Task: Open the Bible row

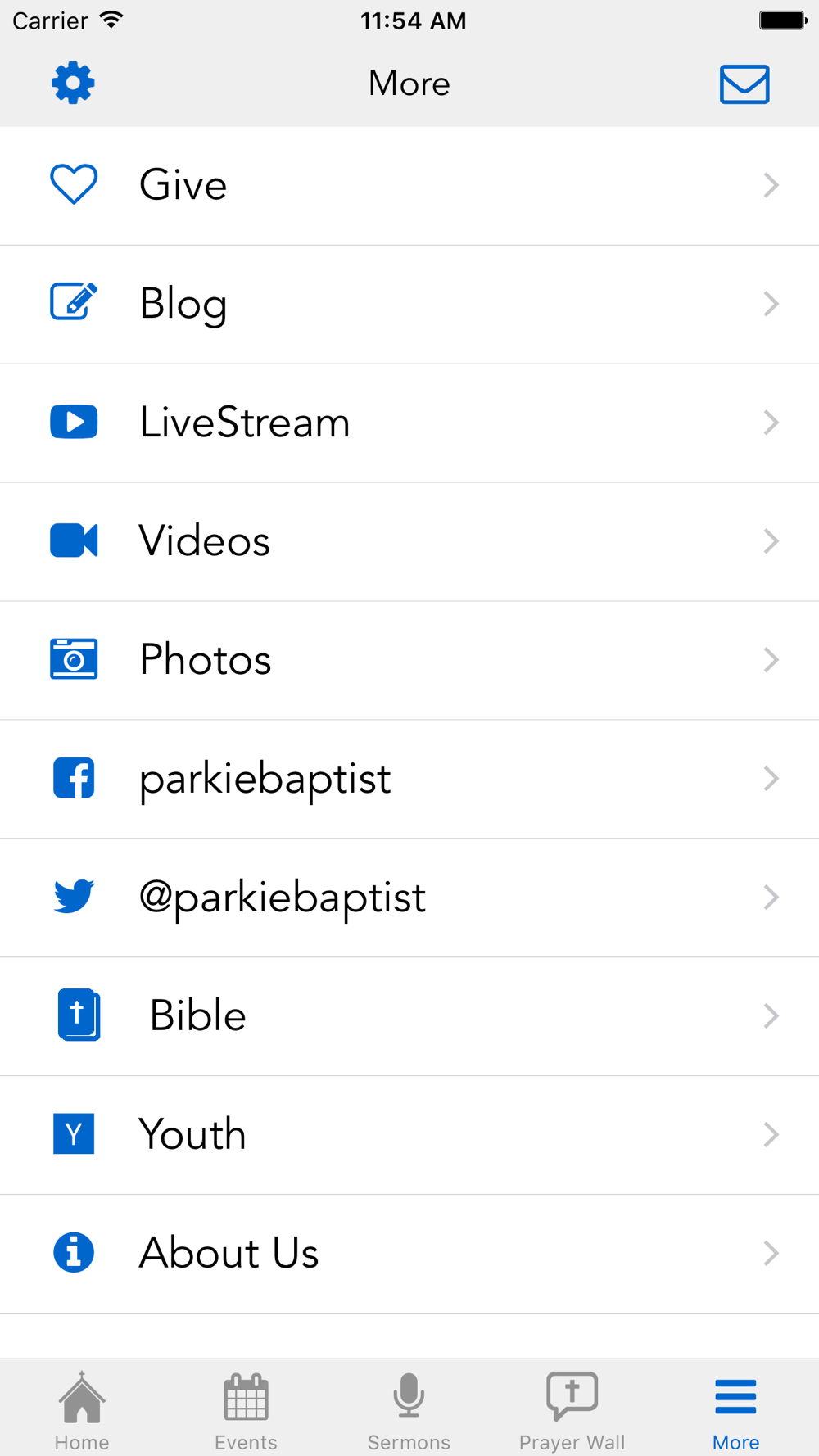Action: (x=409, y=1017)
